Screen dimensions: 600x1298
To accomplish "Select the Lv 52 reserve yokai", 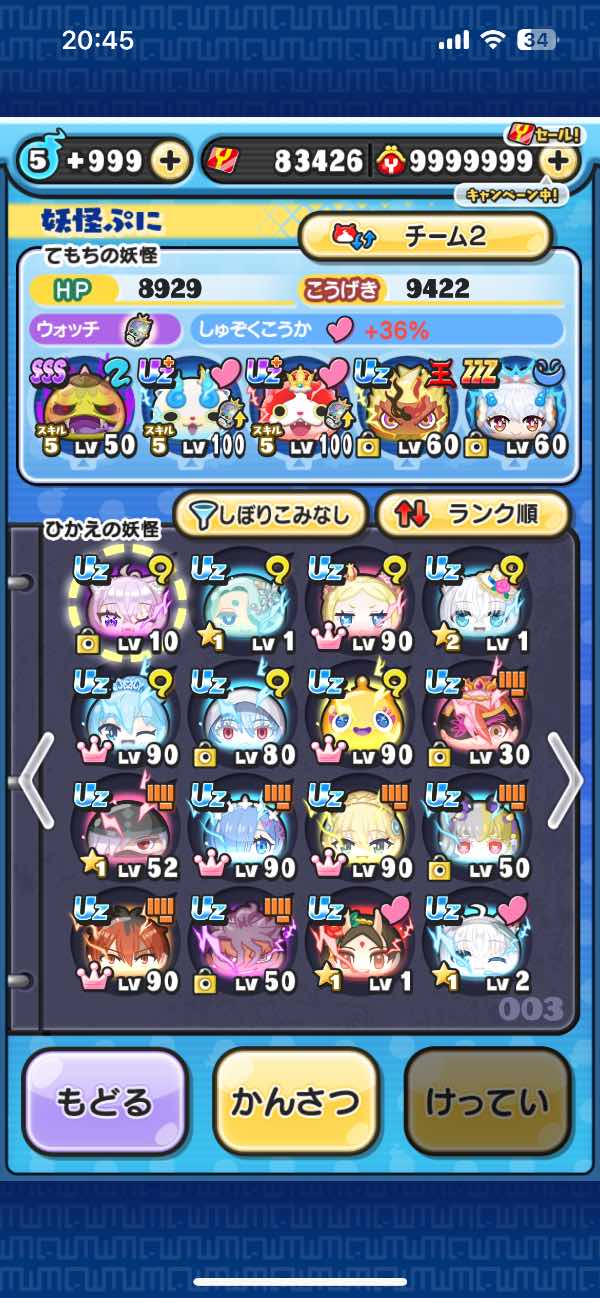I will [x=125, y=825].
